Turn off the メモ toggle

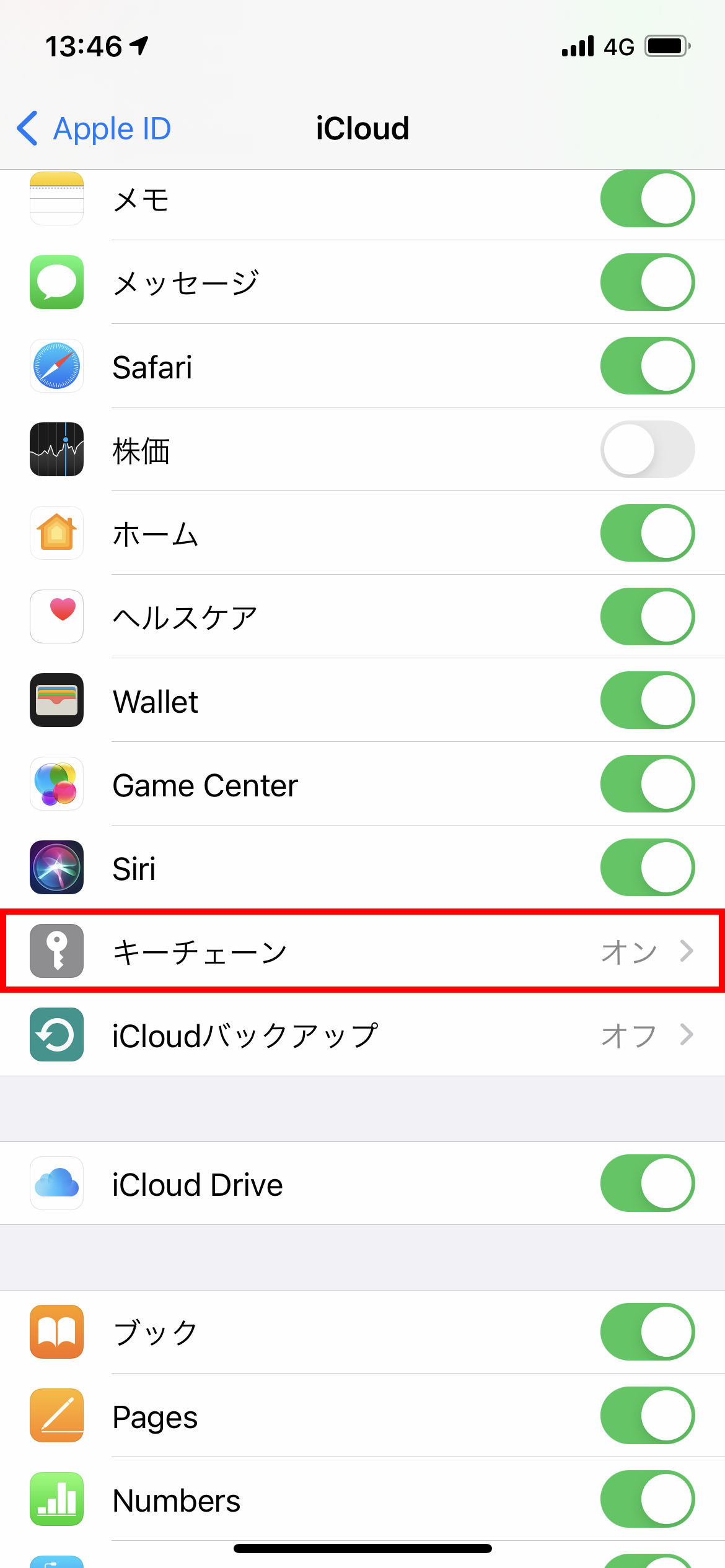click(647, 199)
